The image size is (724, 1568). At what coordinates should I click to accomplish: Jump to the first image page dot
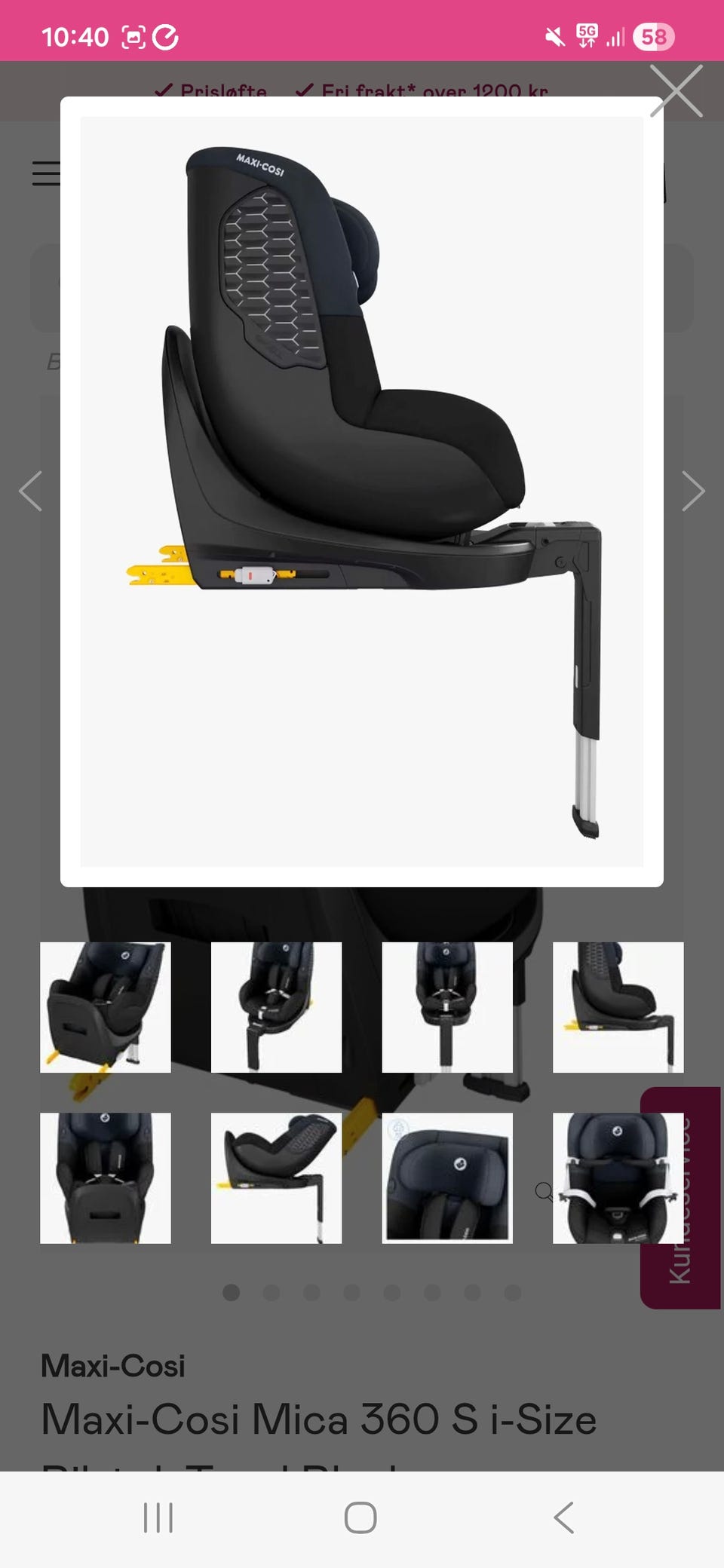232,1293
